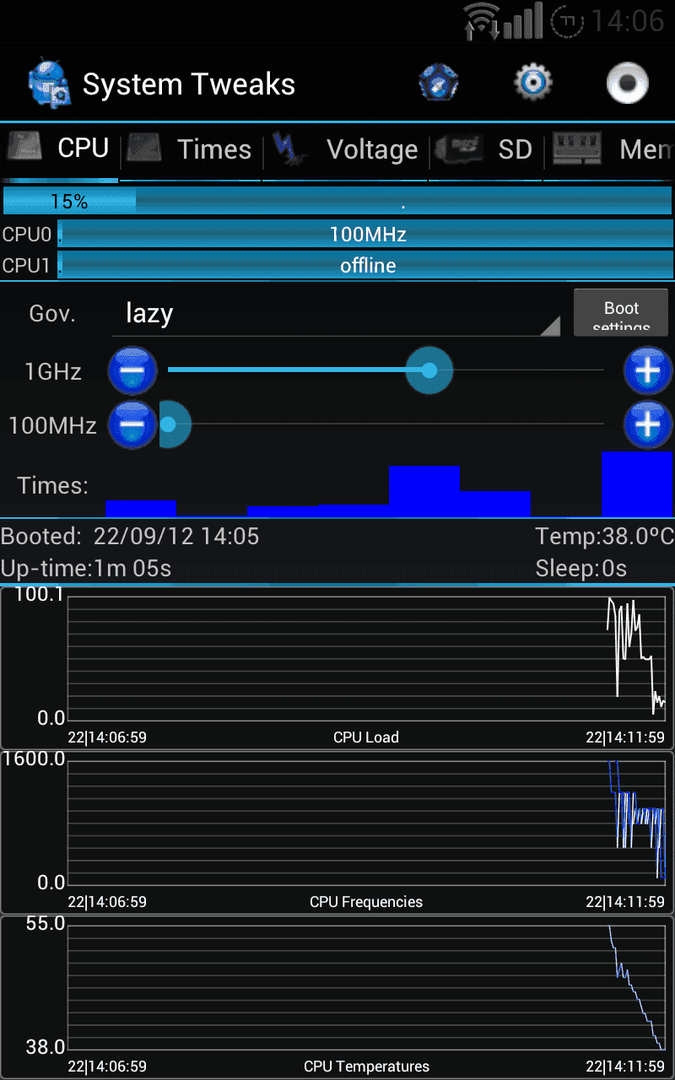Open the gear settings icon
The width and height of the screenshot is (675, 1080).
[533, 83]
